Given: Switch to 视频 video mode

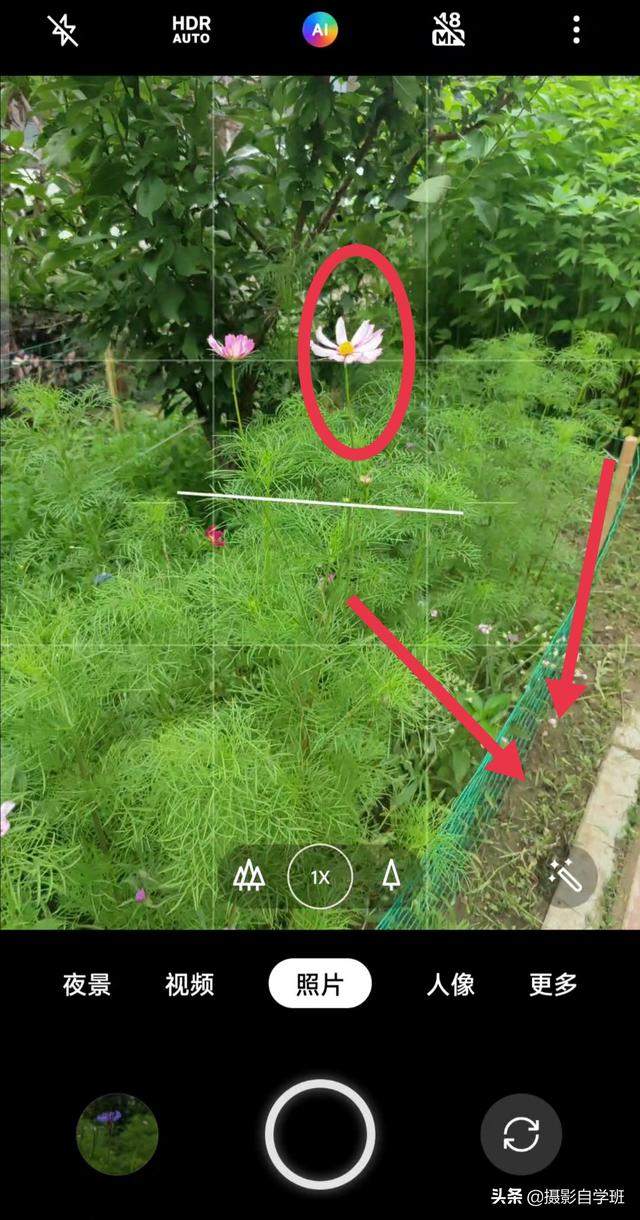Looking at the screenshot, I should coord(190,985).
